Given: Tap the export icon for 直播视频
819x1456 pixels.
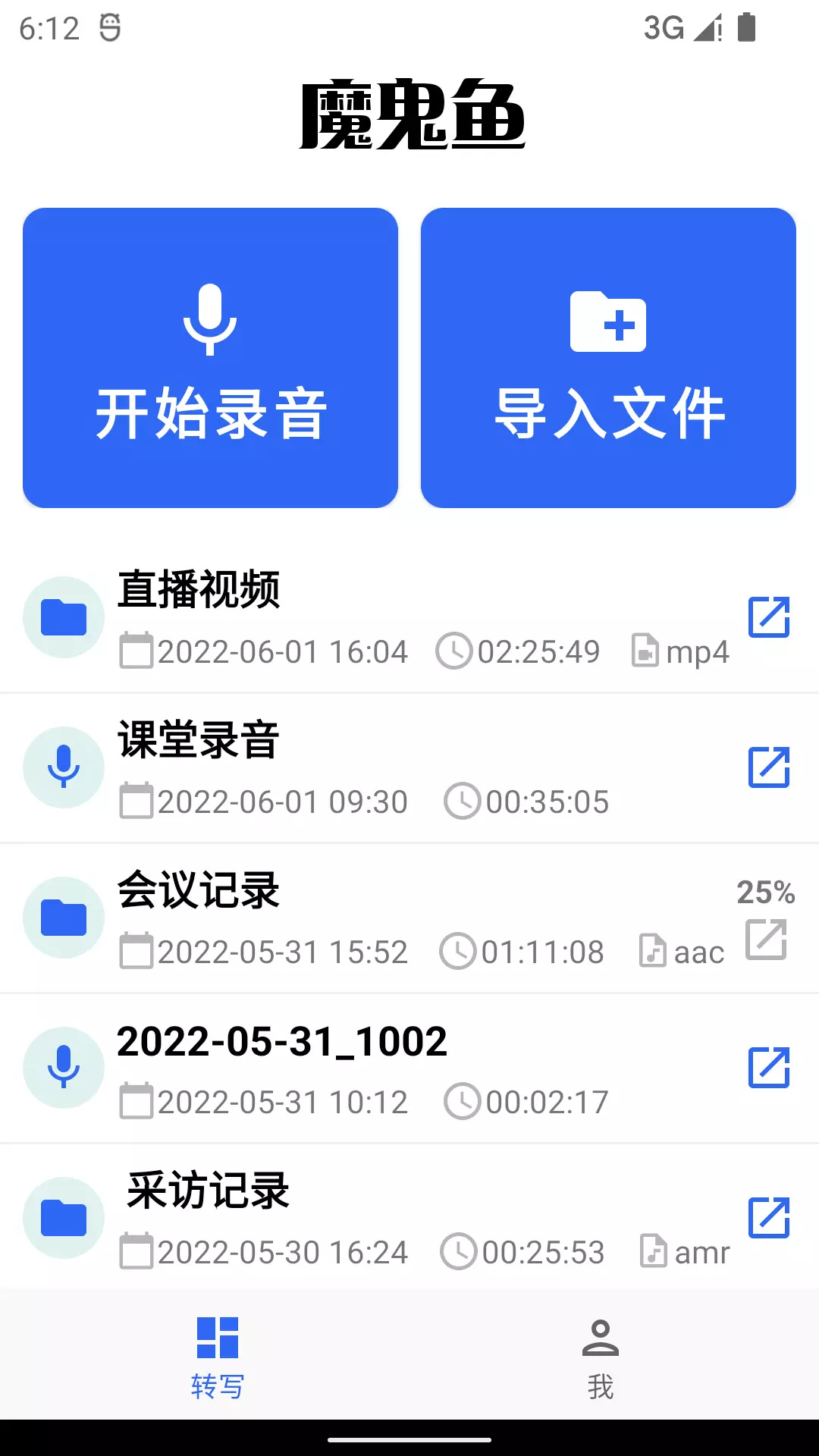Looking at the screenshot, I should tap(769, 617).
